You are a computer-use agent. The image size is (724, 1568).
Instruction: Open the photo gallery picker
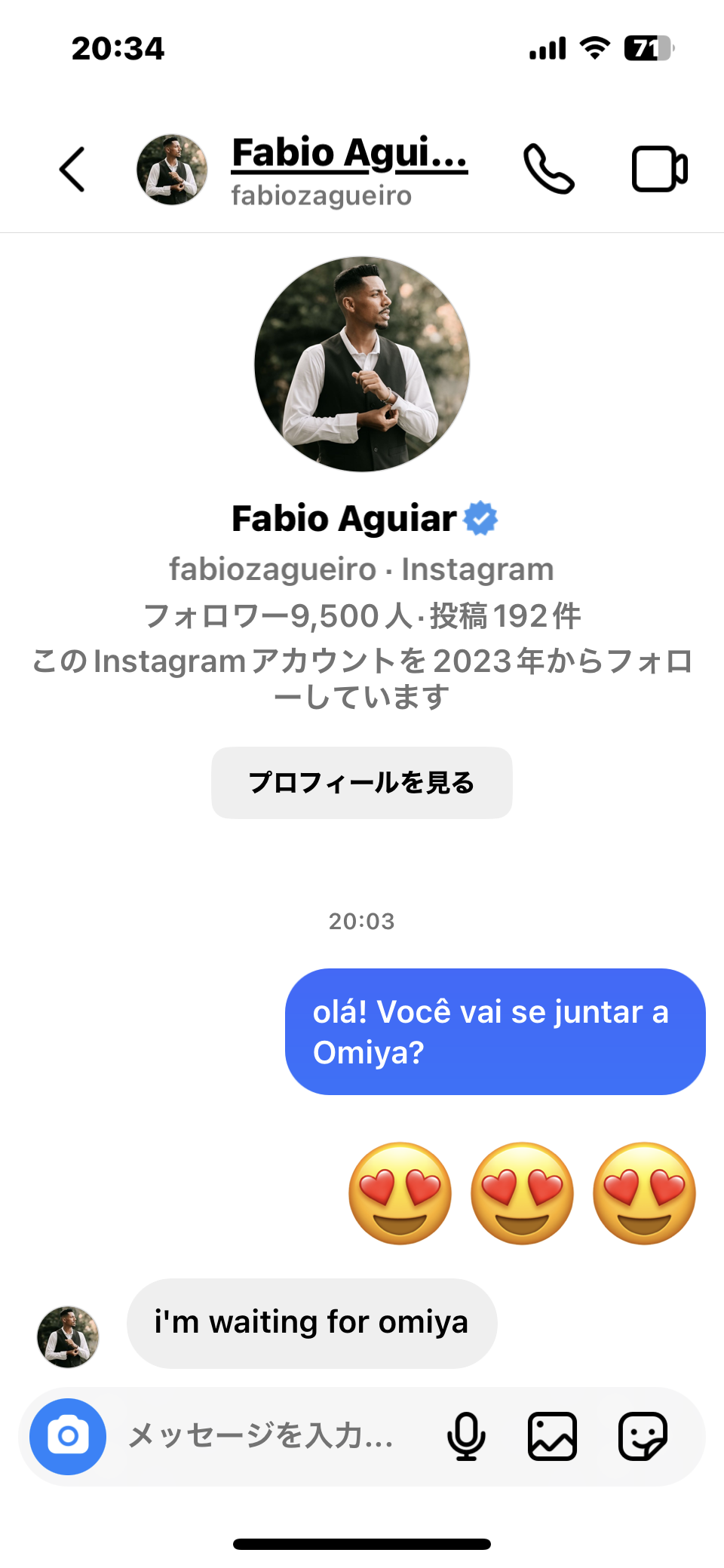(552, 1436)
